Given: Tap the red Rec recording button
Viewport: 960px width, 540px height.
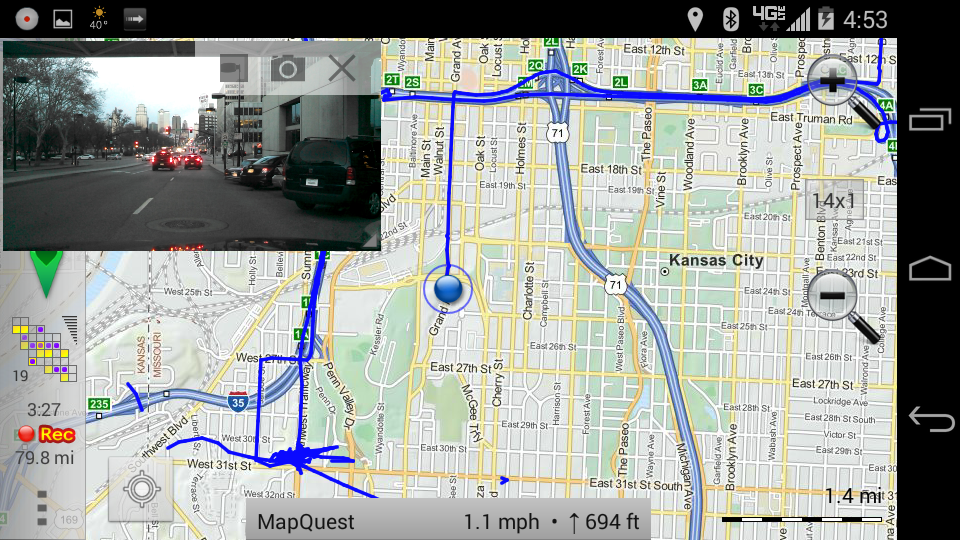Looking at the screenshot, I should (x=46, y=434).
